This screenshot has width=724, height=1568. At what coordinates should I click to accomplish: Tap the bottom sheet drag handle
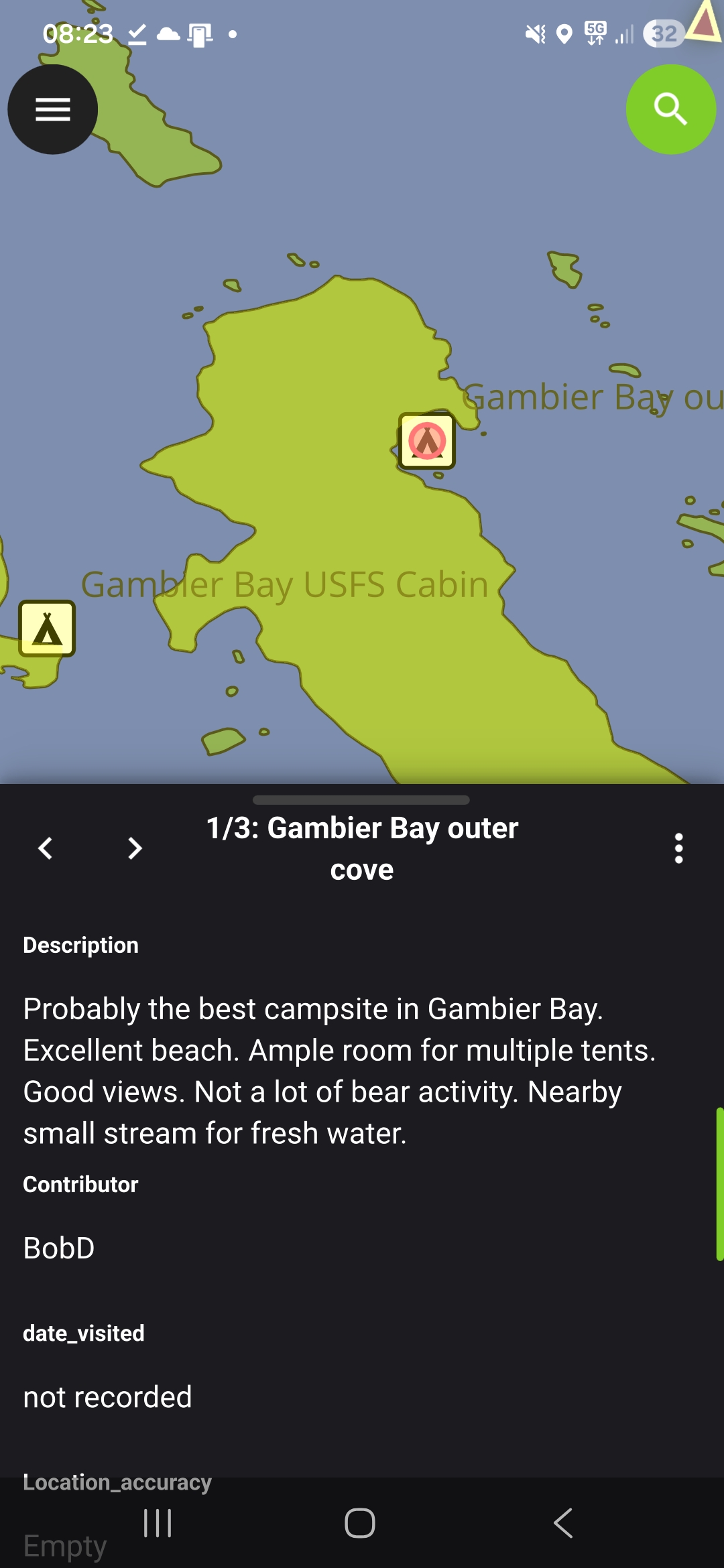[x=361, y=800]
